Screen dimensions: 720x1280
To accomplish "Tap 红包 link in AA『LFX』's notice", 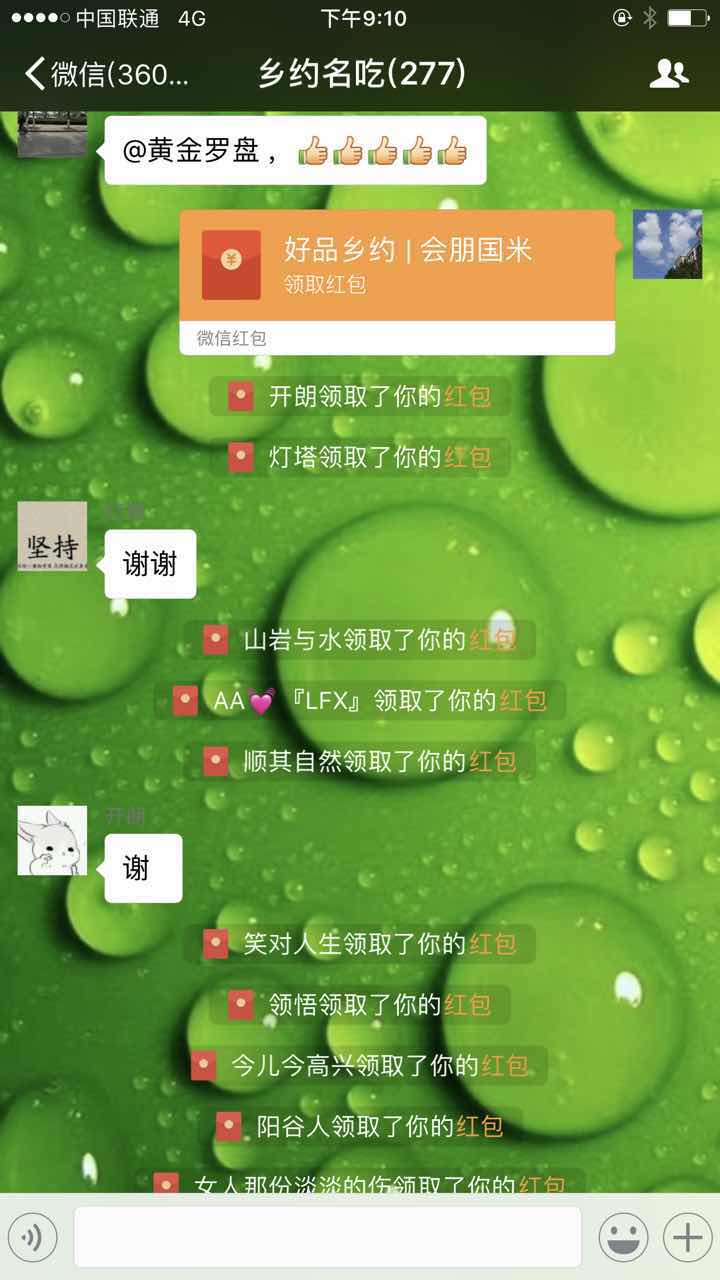I will click(x=523, y=701).
